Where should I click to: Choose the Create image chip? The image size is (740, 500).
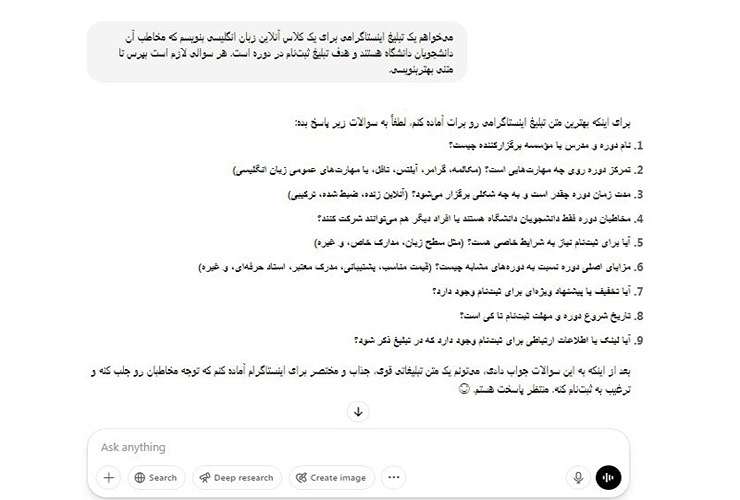pyautogui.click(x=331, y=478)
